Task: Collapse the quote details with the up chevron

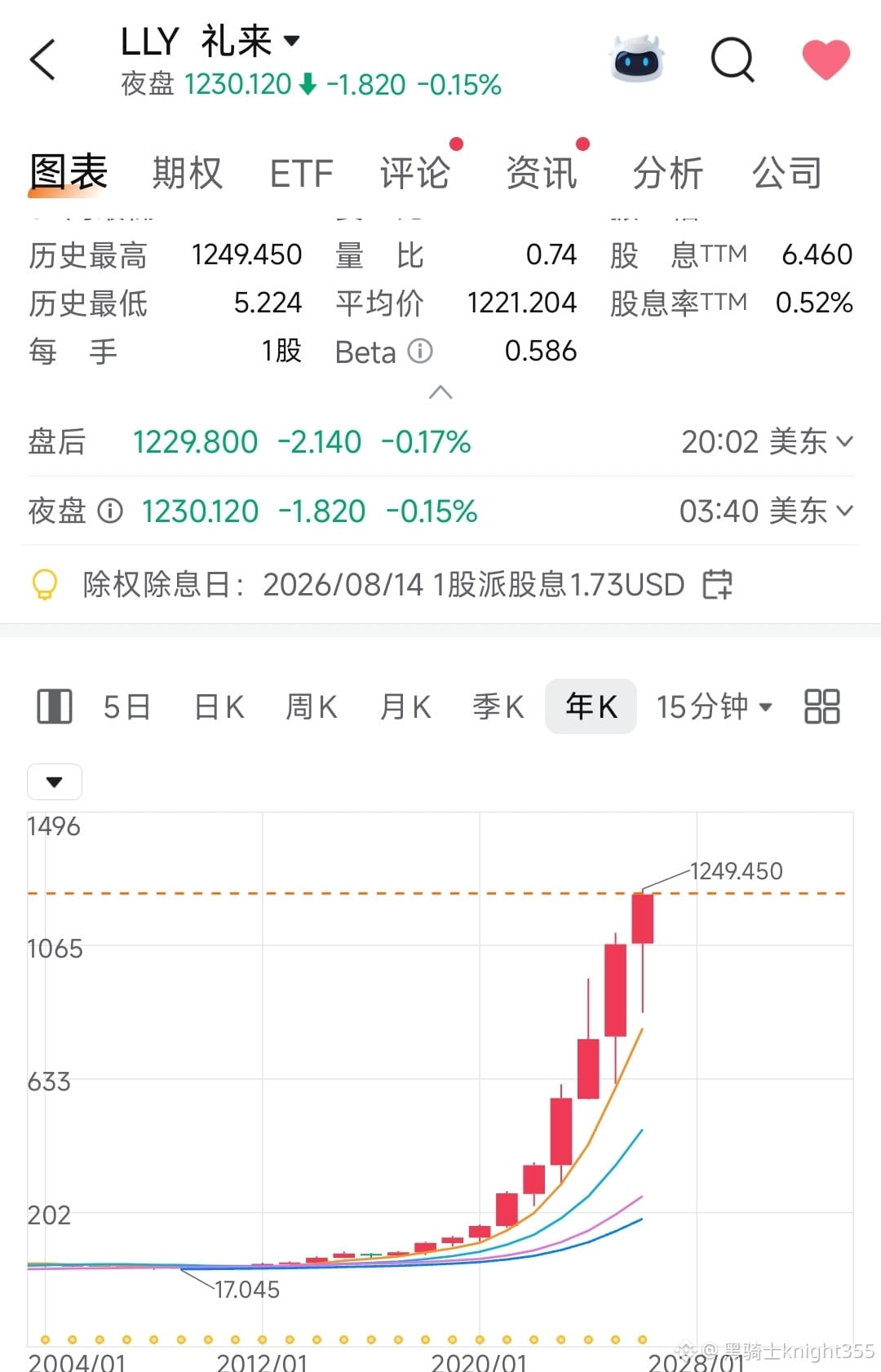Action: [440, 392]
